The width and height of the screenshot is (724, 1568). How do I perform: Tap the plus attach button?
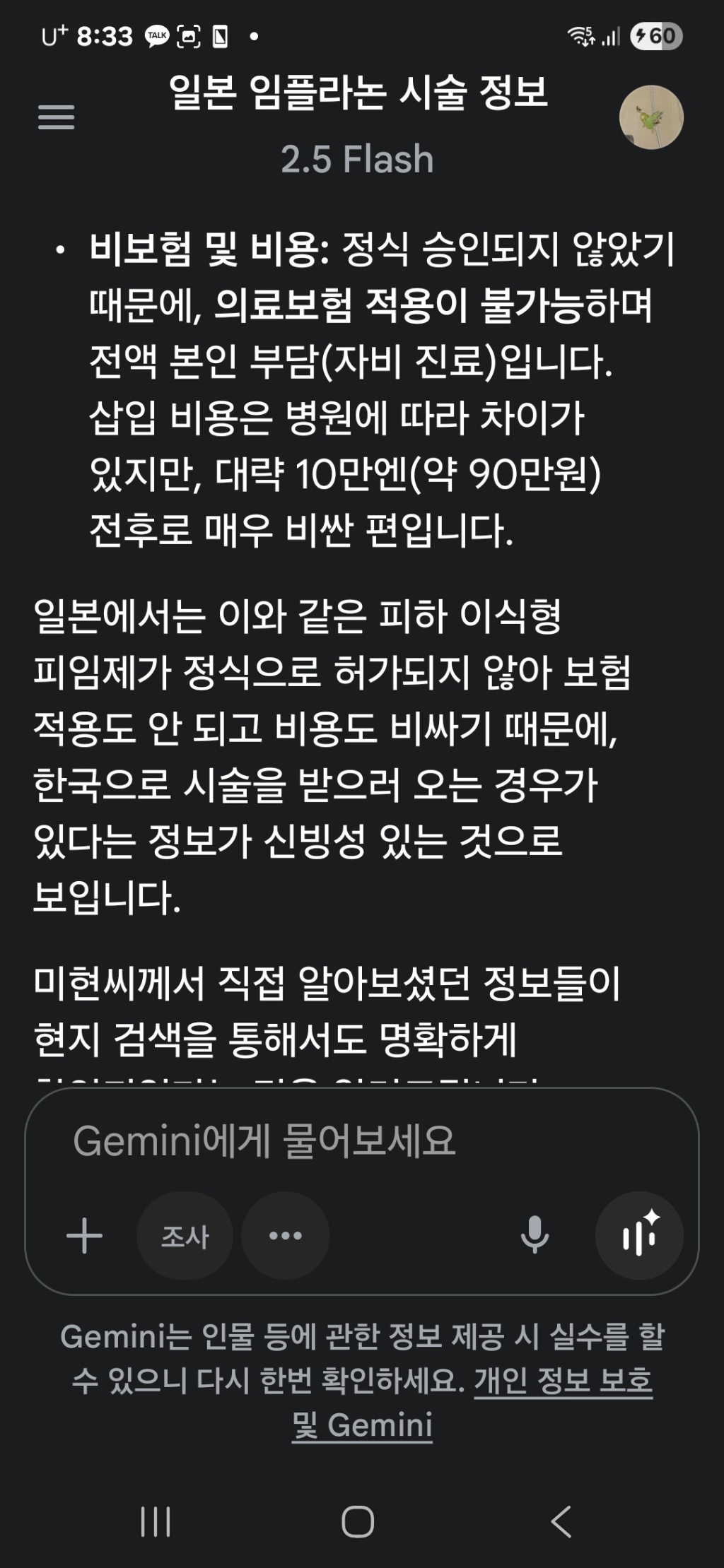tap(85, 1235)
